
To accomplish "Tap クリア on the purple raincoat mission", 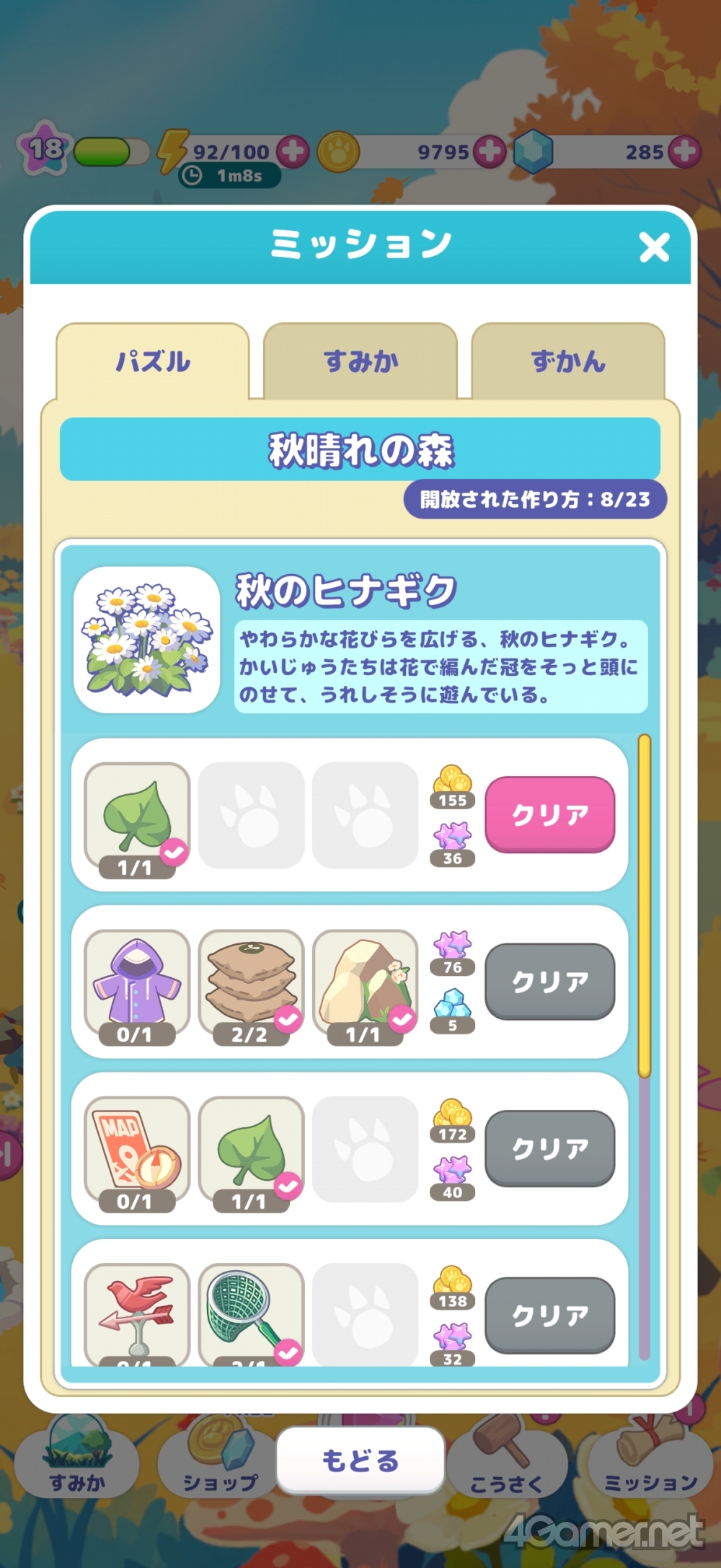I will point(549,981).
